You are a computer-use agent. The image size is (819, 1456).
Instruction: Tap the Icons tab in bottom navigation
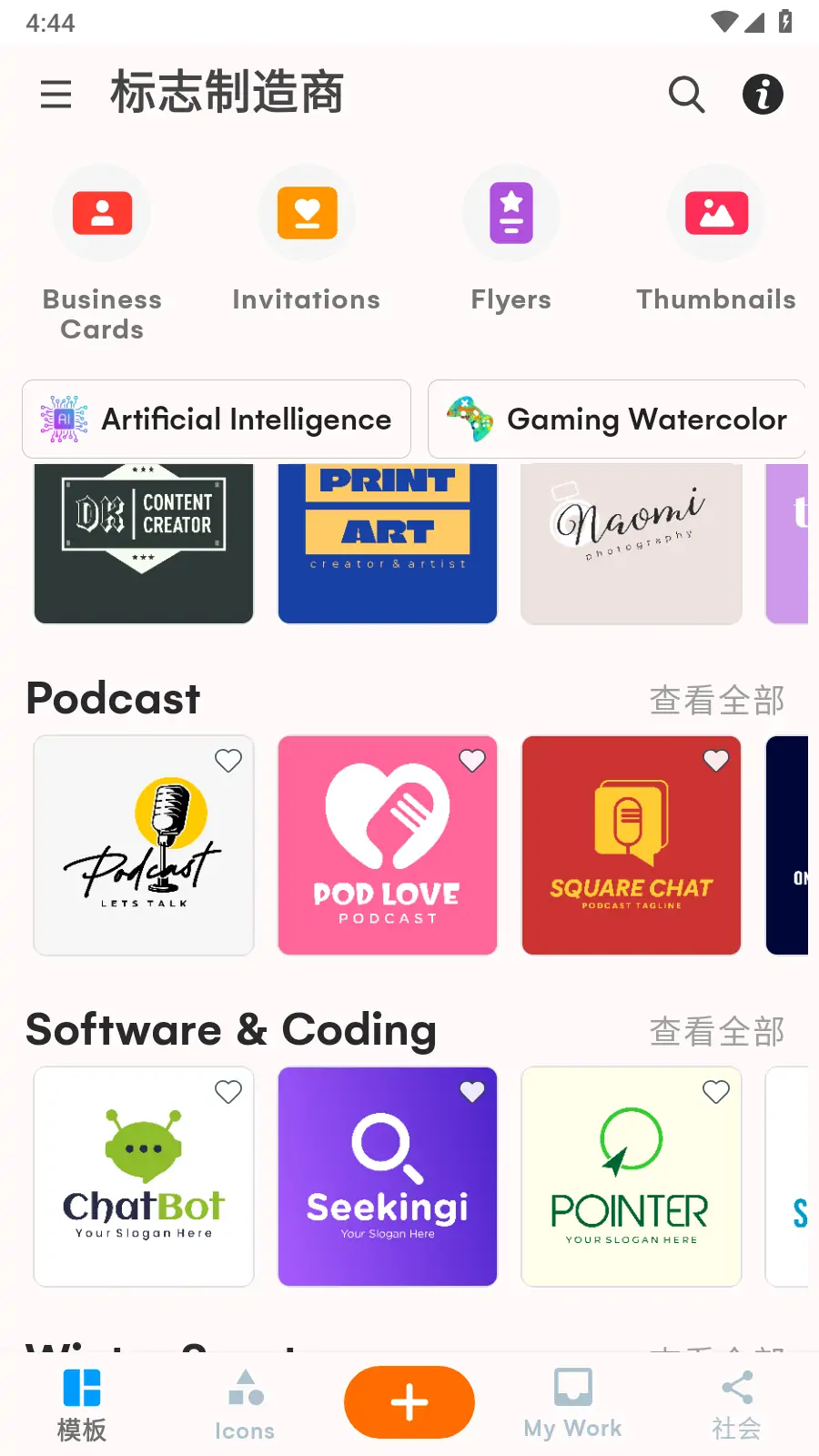point(244,1401)
